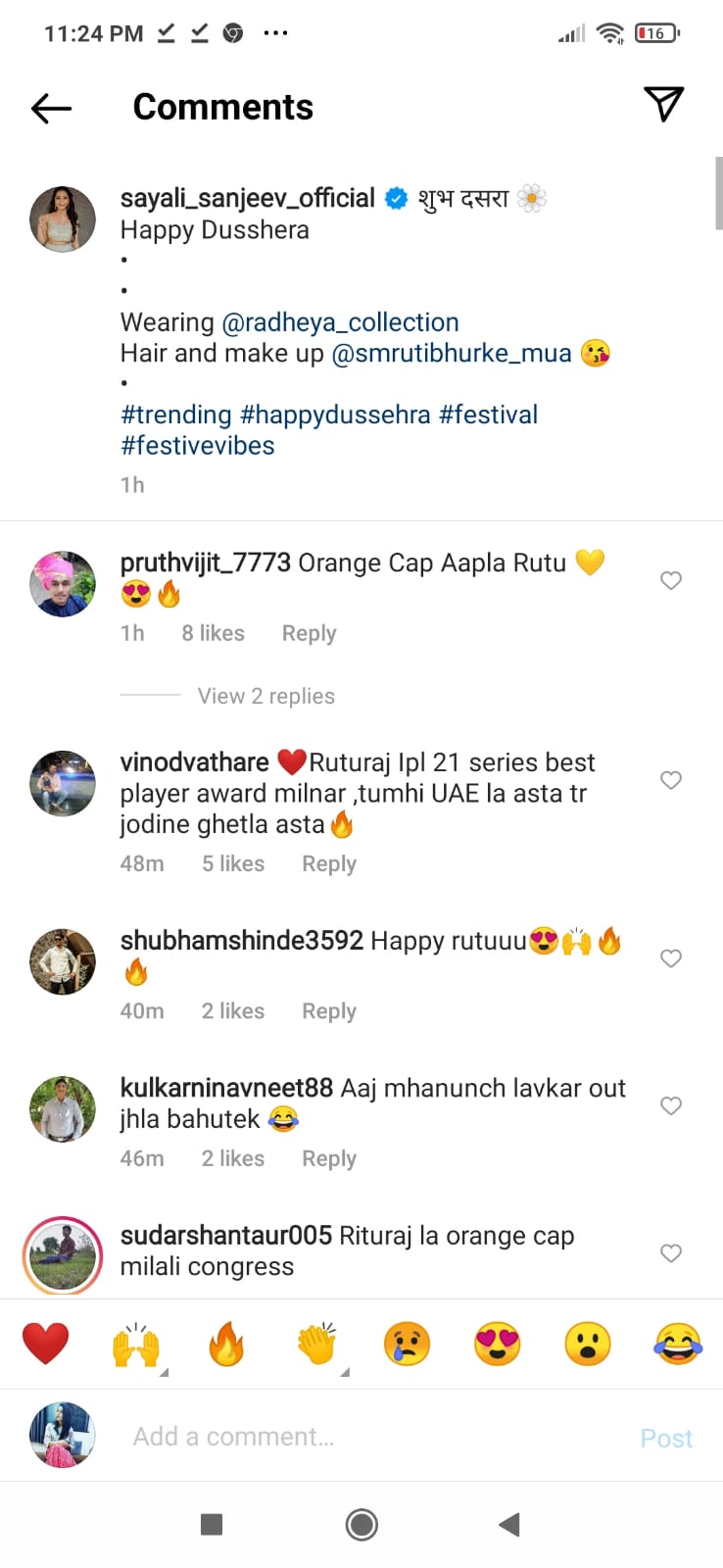Open the #happydussehra hashtag

(335, 415)
